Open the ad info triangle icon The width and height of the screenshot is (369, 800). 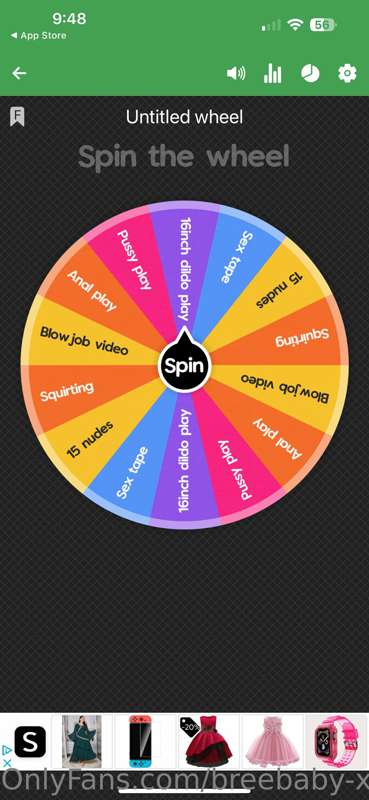(7, 750)
